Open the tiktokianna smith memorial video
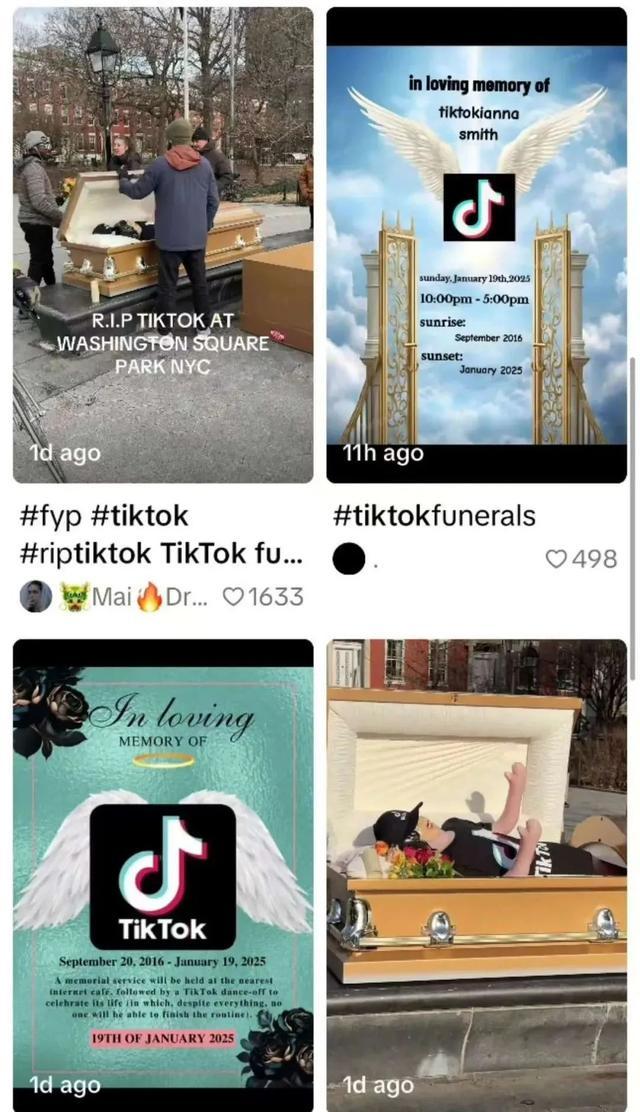 pyautogui.click(x=476, y=244)
